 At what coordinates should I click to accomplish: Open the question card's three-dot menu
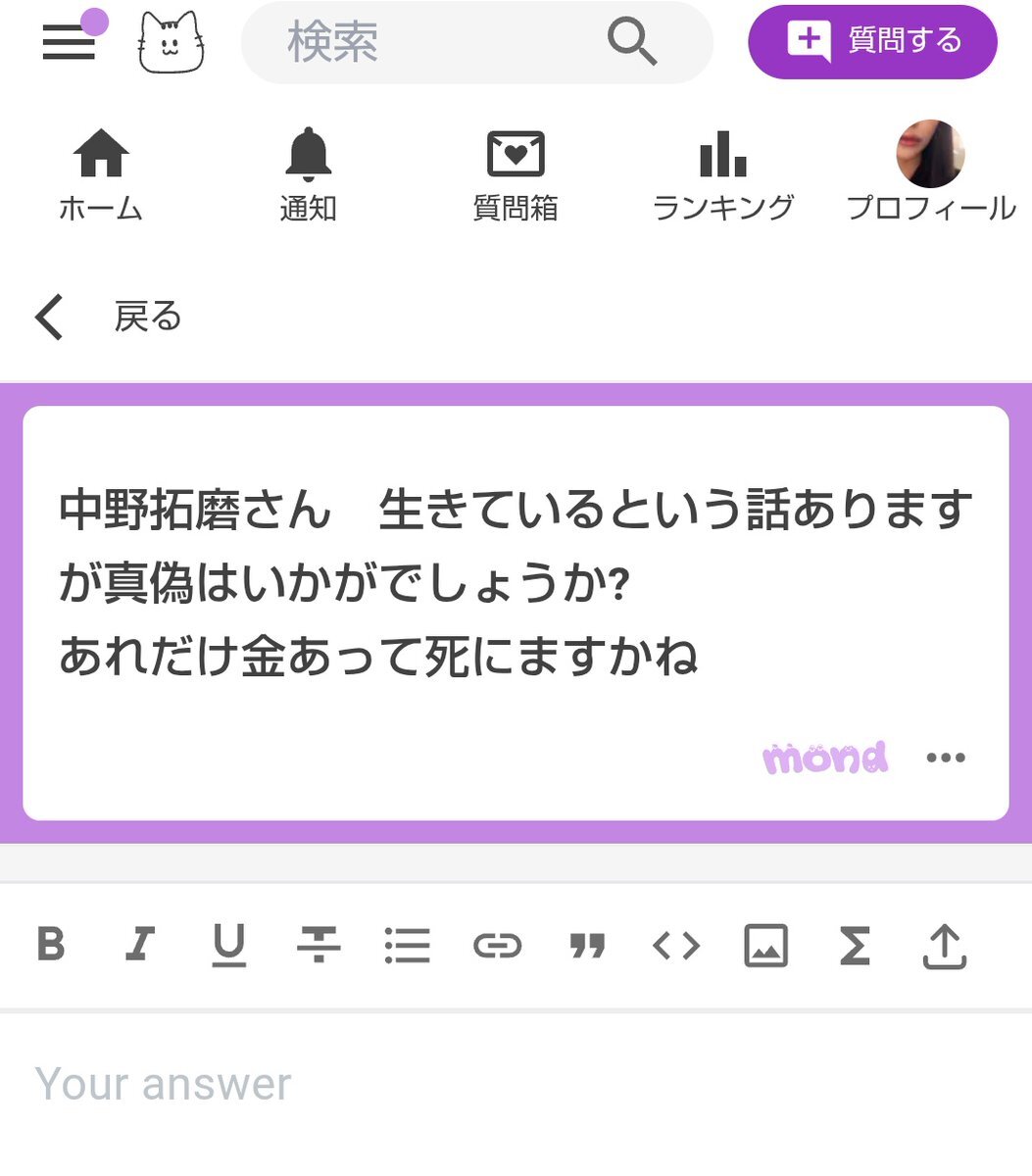pyautogui.click(x=946, y=758)
